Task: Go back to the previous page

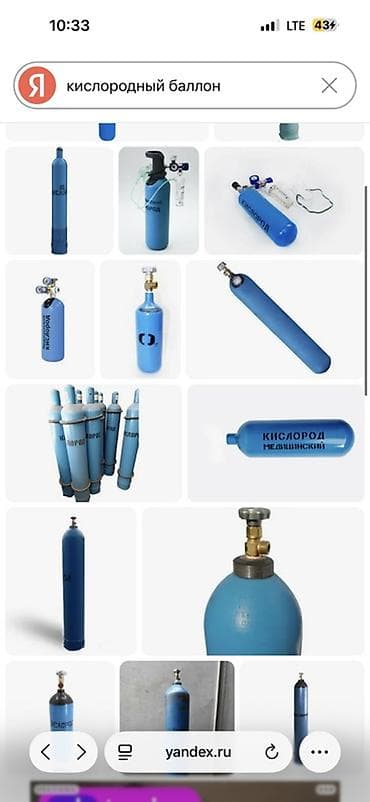Action: 46,752
